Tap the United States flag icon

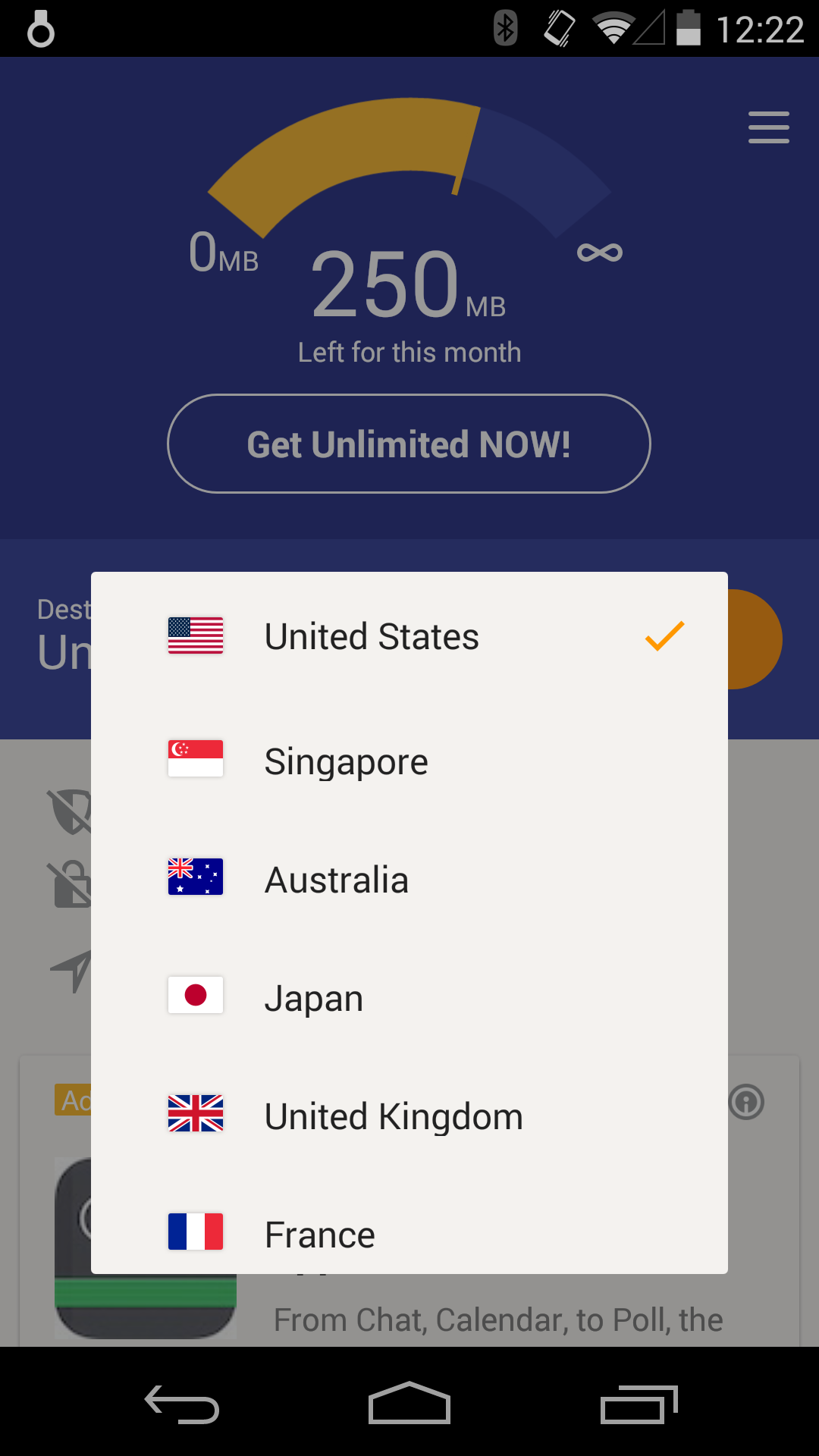pos(195,637)
